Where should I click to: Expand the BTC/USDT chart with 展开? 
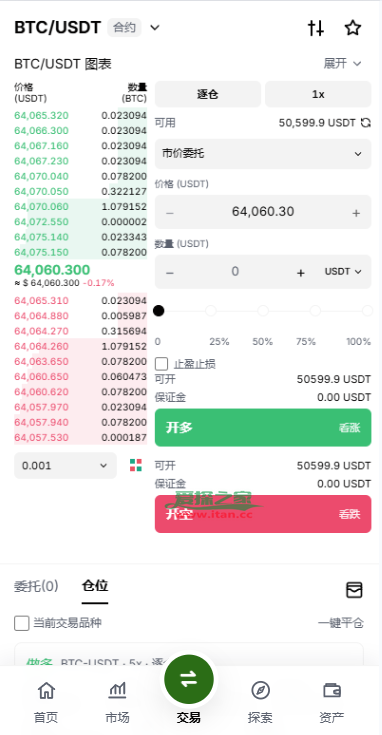tap(342, 63)
